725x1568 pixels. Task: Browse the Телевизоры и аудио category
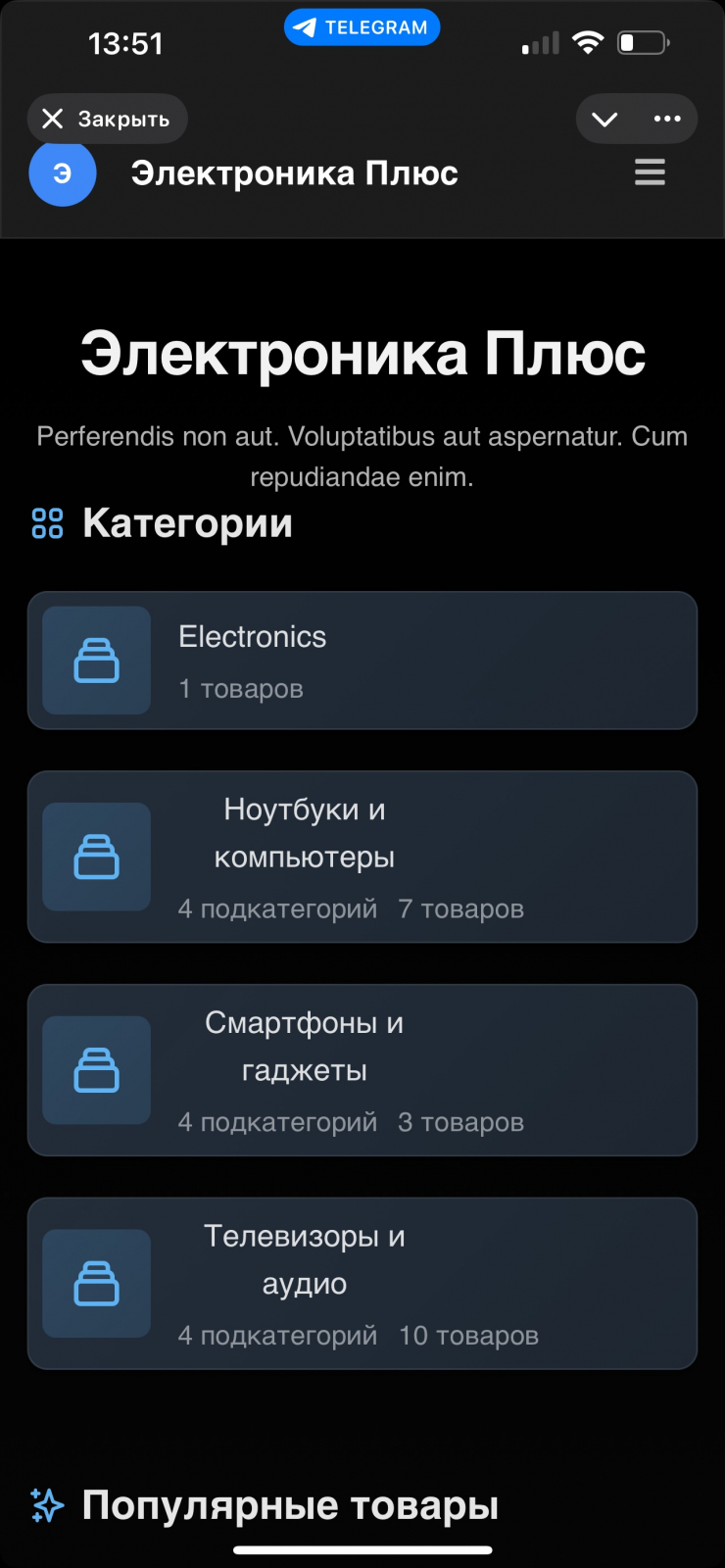tap(362, 1283)
